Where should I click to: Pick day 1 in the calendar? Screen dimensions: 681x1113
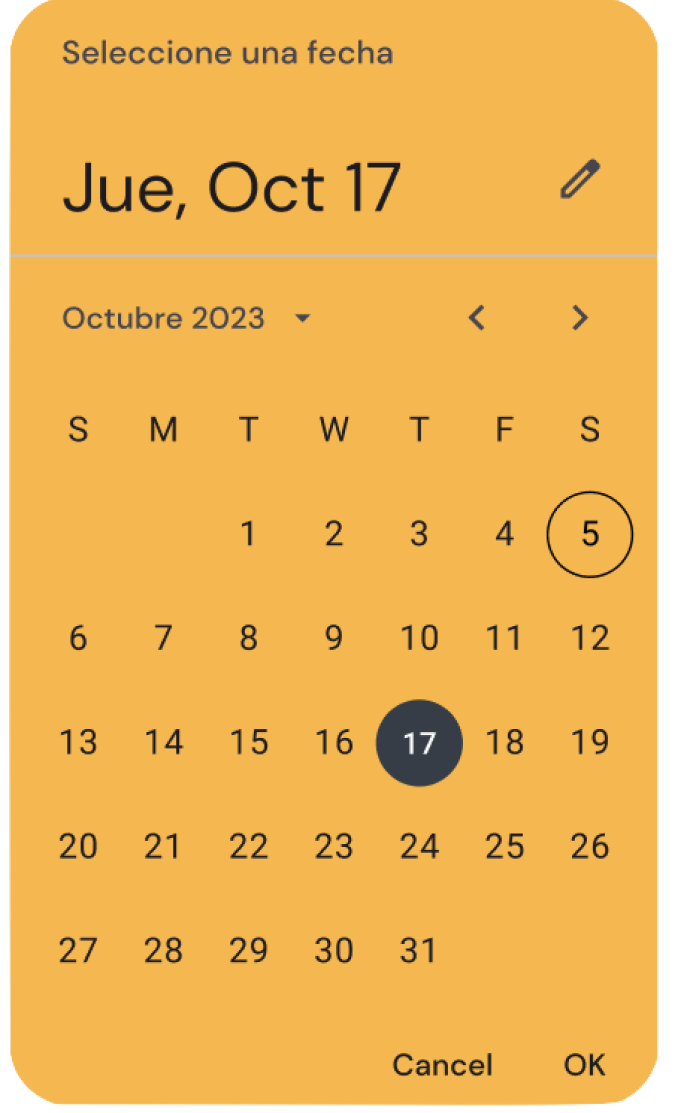[x=248, y=535]
